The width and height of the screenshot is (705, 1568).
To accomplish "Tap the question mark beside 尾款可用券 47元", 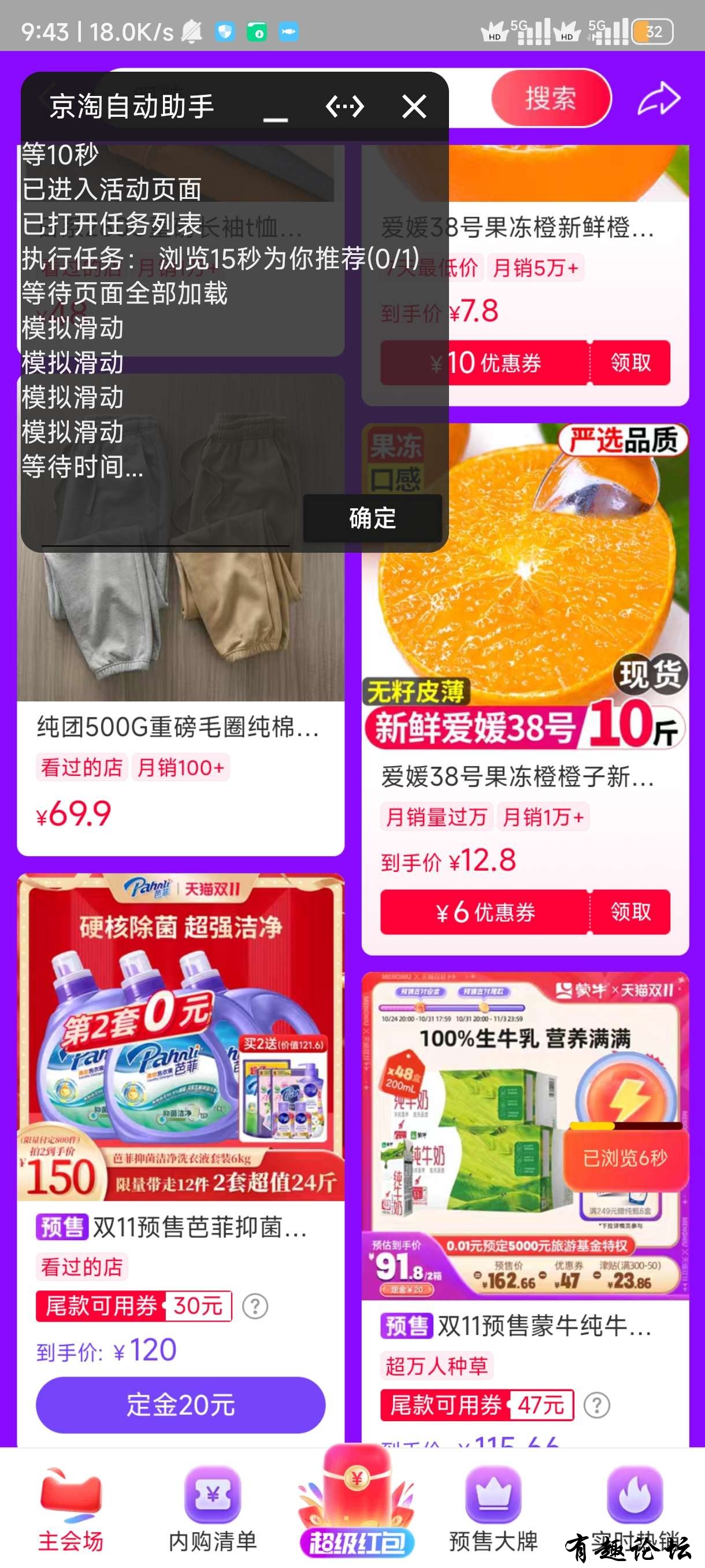I will (x=597, y=1406).
